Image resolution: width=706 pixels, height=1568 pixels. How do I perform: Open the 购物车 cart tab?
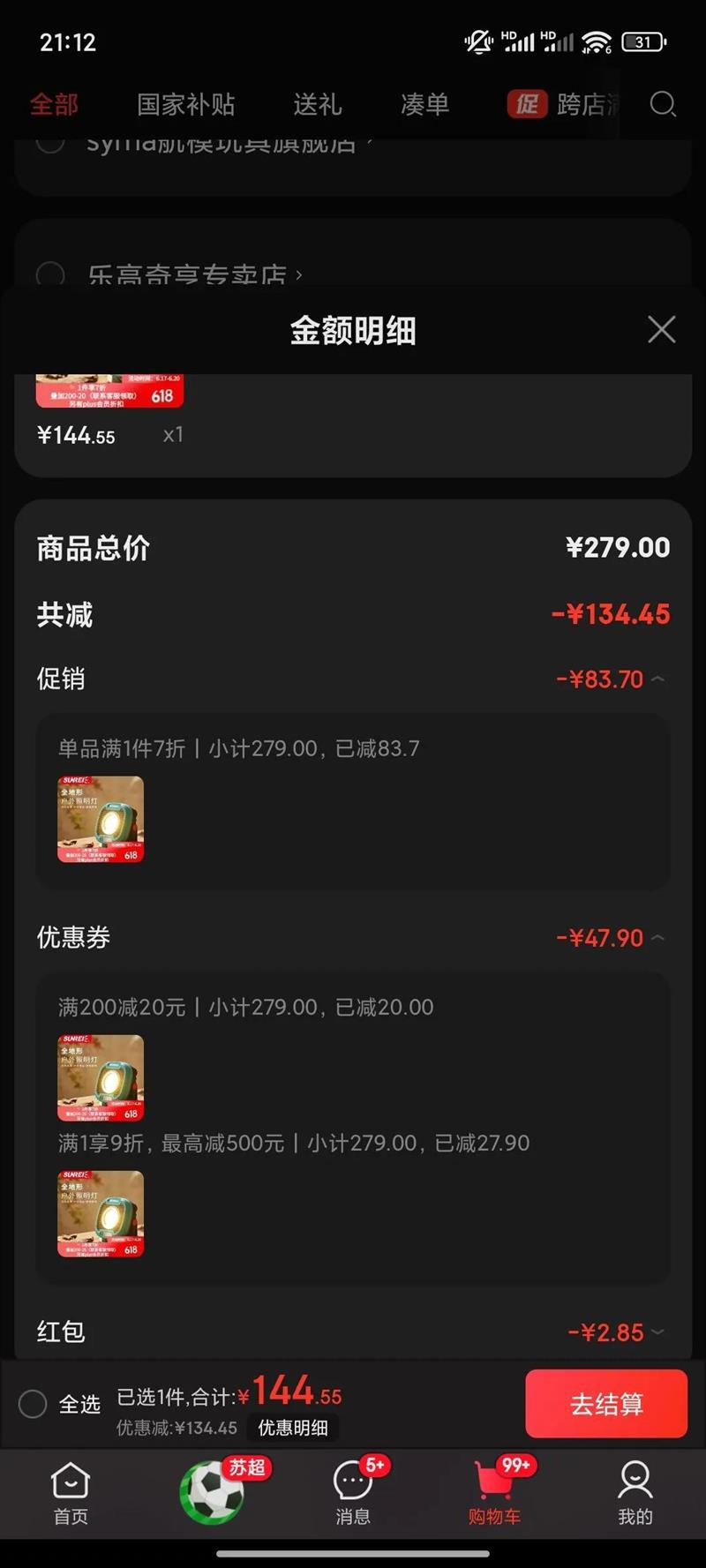pyautogui.click(x=494, y=1494)
